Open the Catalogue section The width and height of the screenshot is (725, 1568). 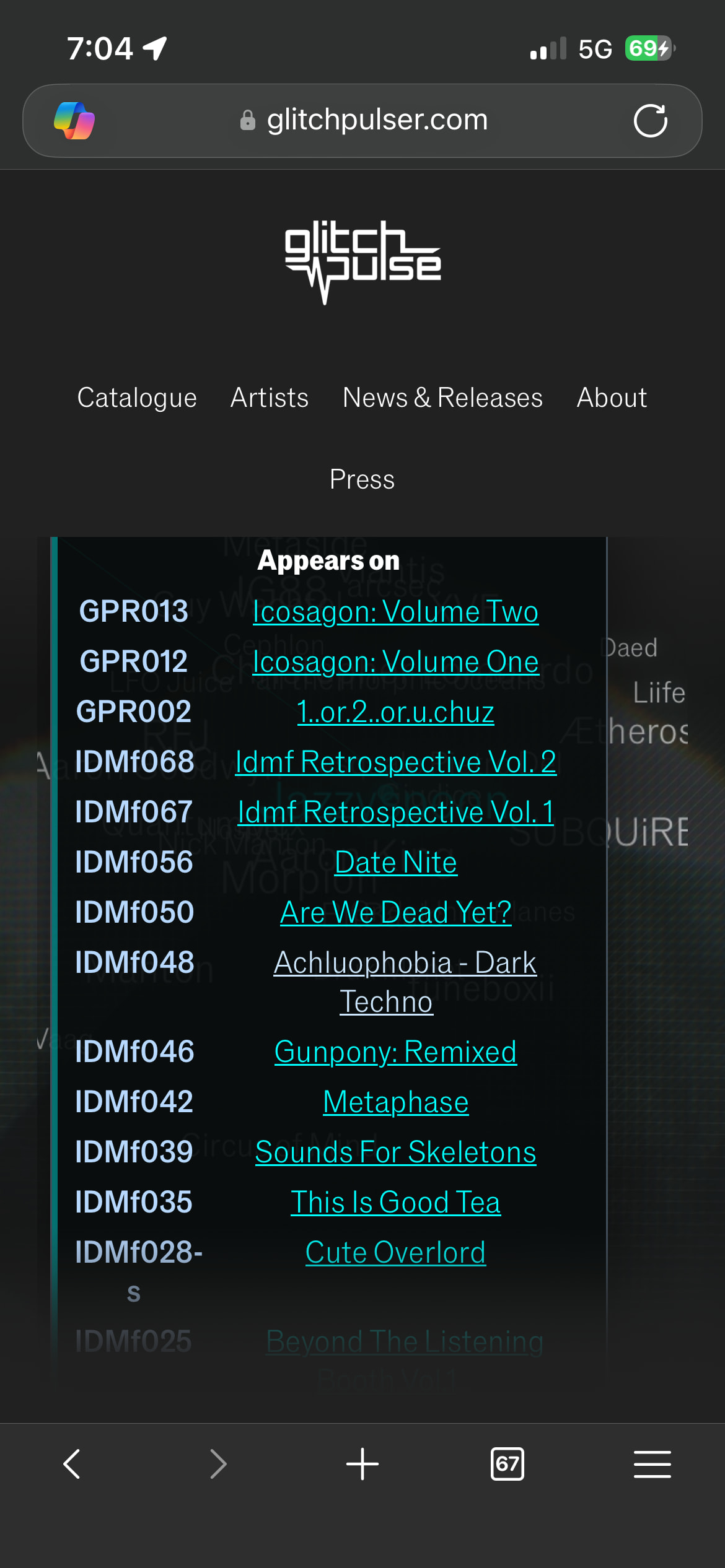137,398
